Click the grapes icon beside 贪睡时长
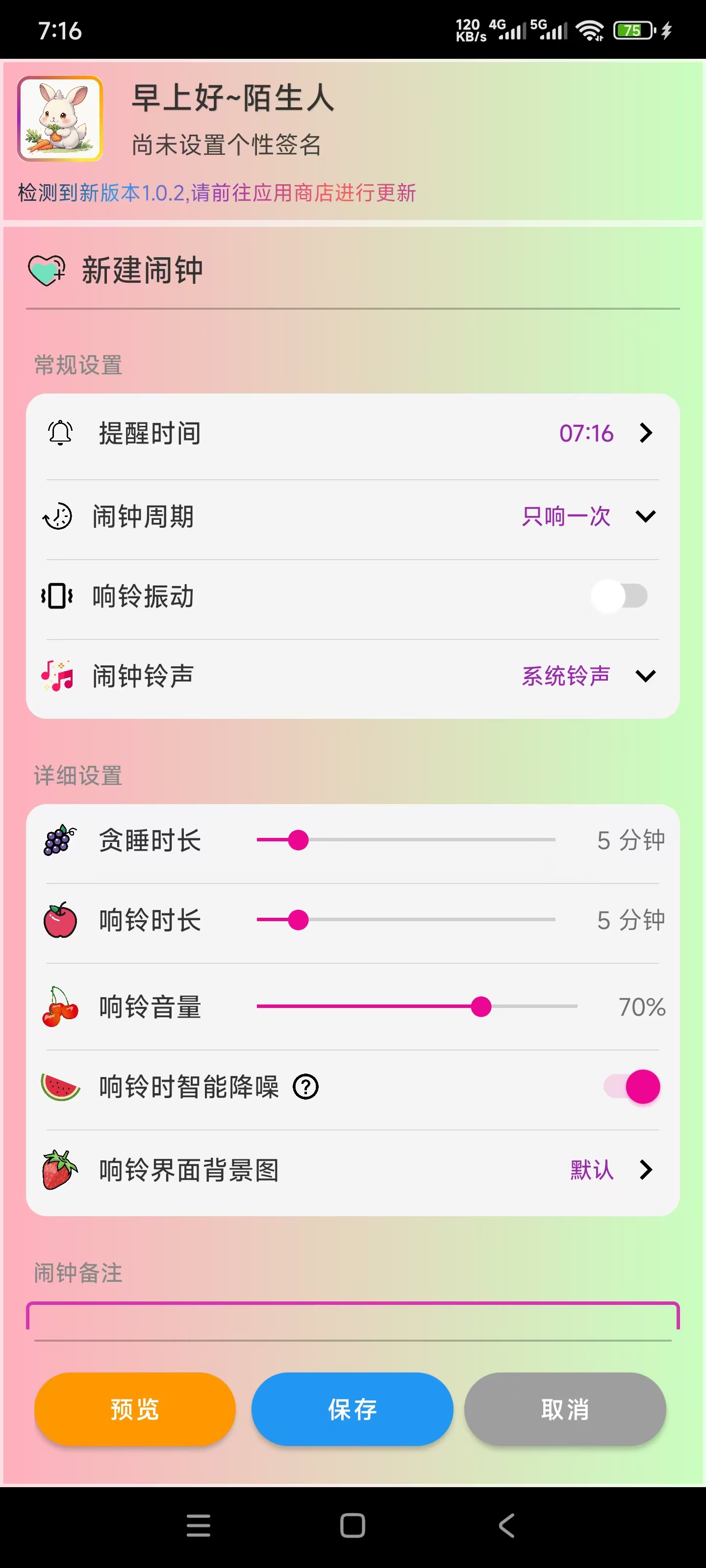This screenshot has height=1568, width=706. (60, 840)
